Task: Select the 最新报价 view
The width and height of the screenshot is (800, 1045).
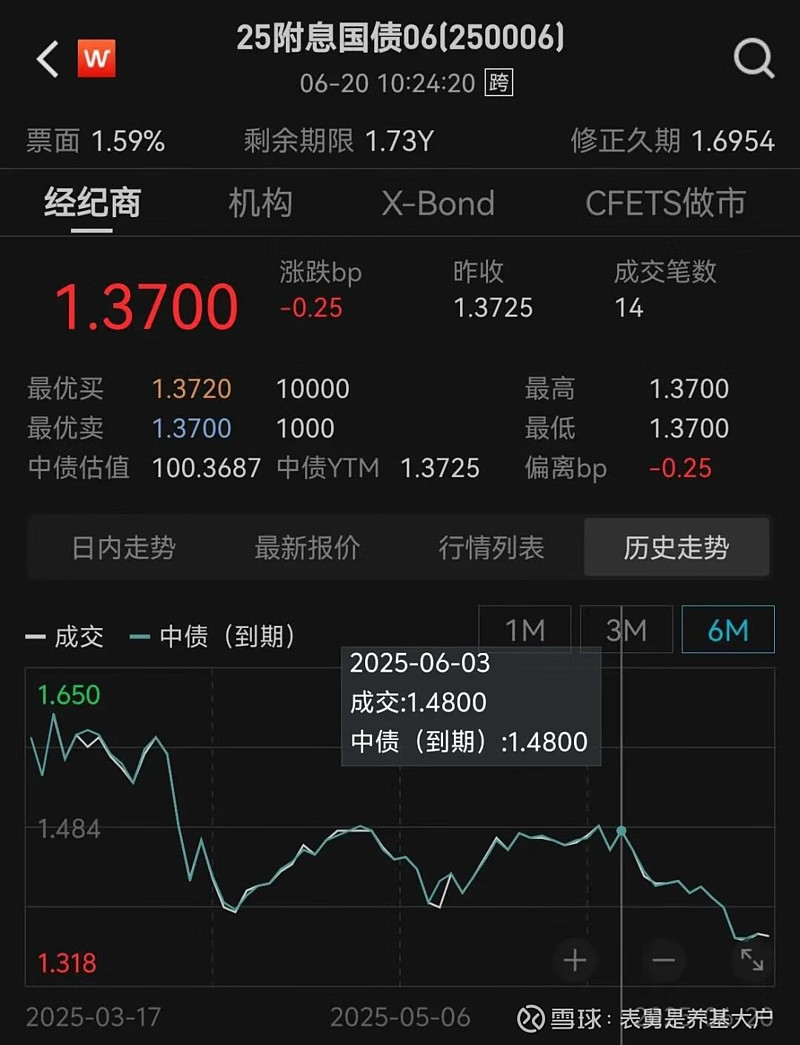Action: 305,548
